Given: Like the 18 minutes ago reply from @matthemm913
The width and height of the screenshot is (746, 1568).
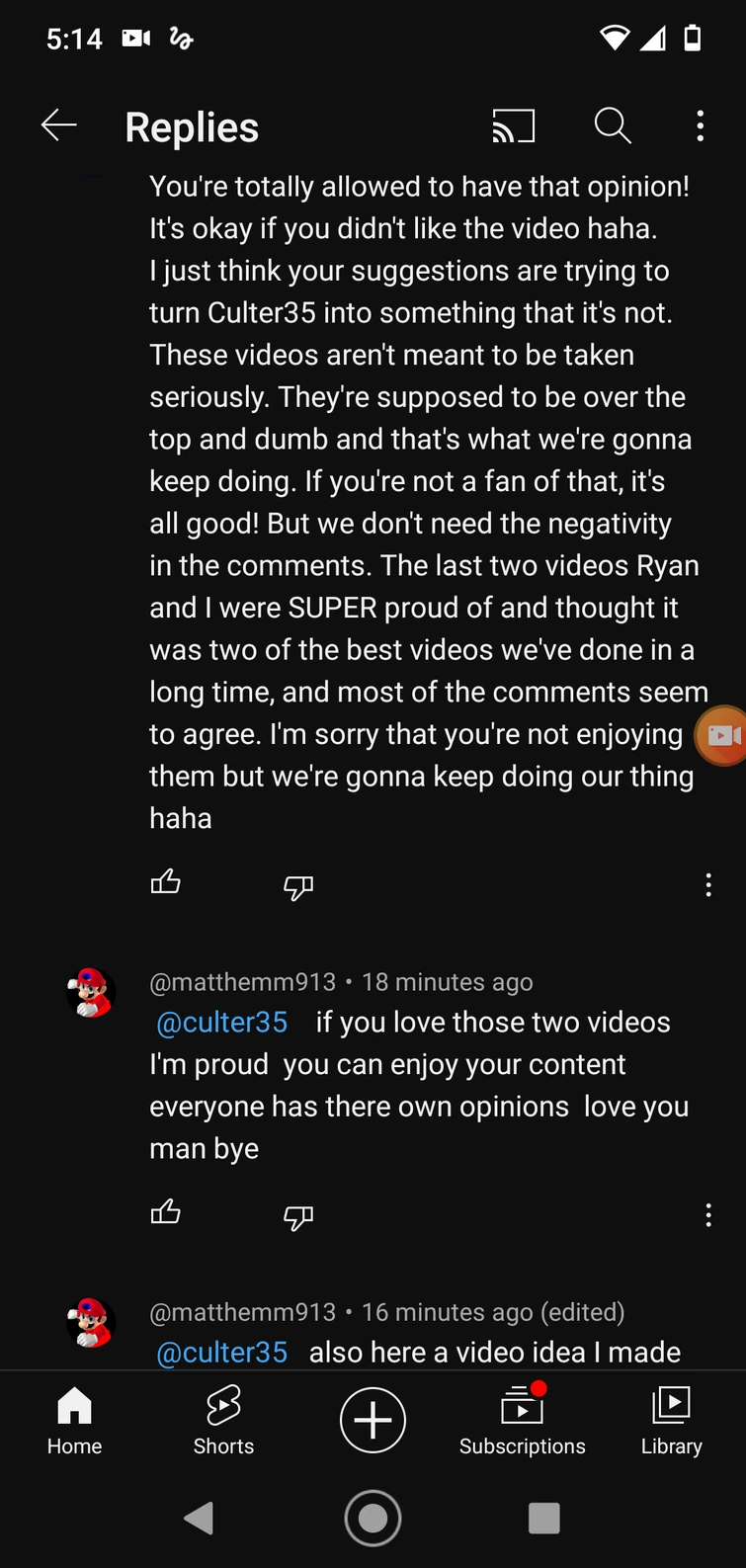Looking at the screenshot, I should point(165,1212).
